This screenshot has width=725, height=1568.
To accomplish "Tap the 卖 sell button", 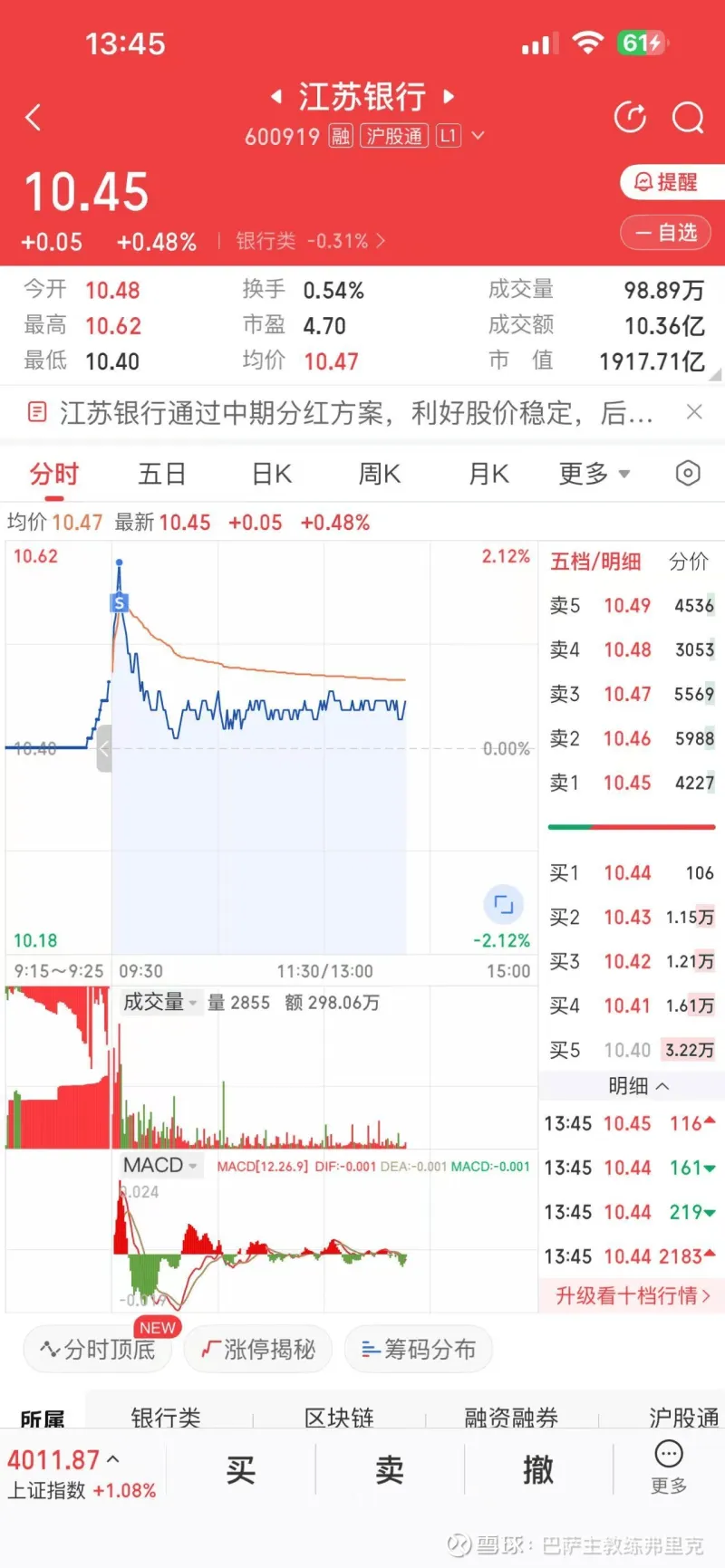I will [390, 1469].
